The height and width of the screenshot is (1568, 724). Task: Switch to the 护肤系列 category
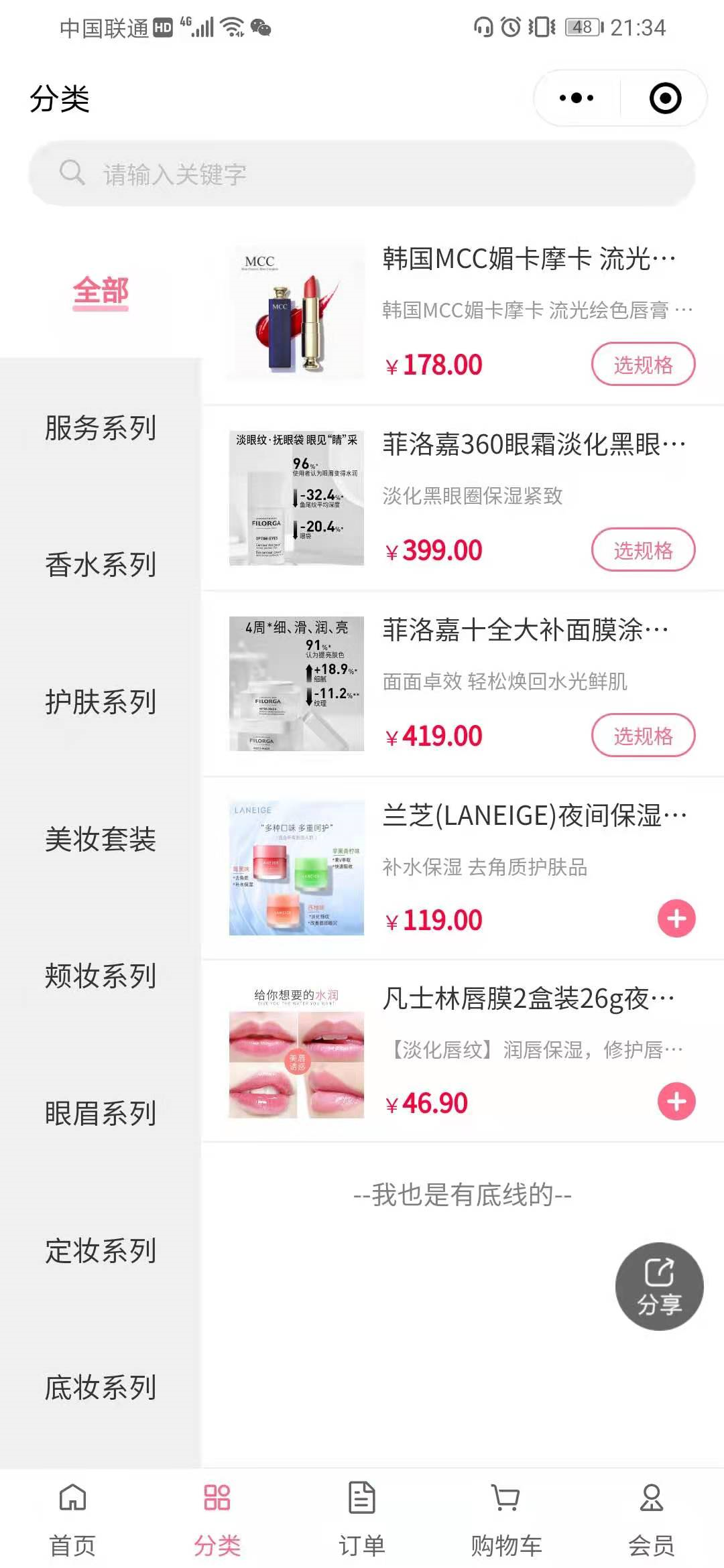pos(101,702)
